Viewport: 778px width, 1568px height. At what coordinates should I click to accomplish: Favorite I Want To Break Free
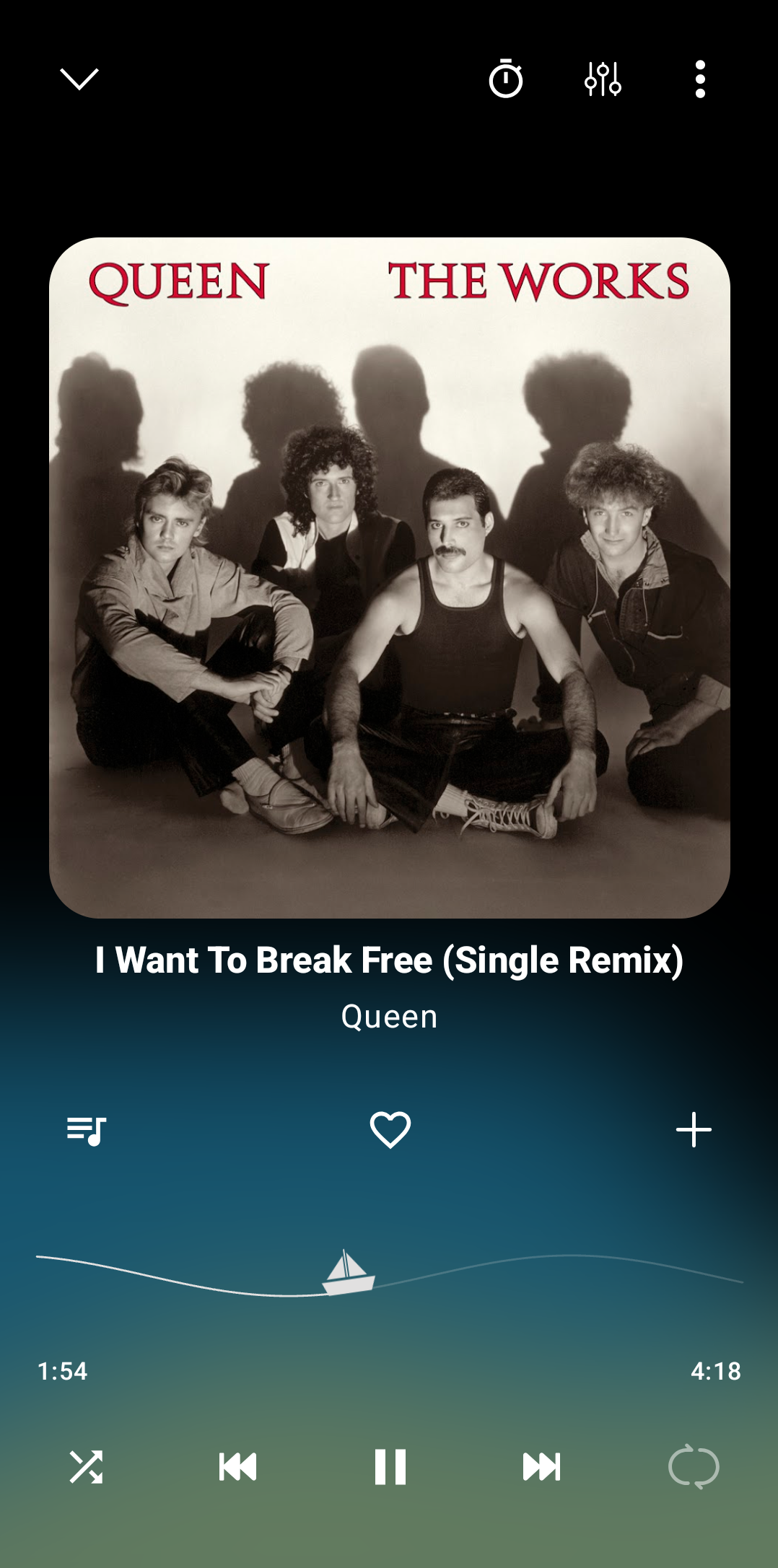pyautogui.click(x=390, y=1130)
